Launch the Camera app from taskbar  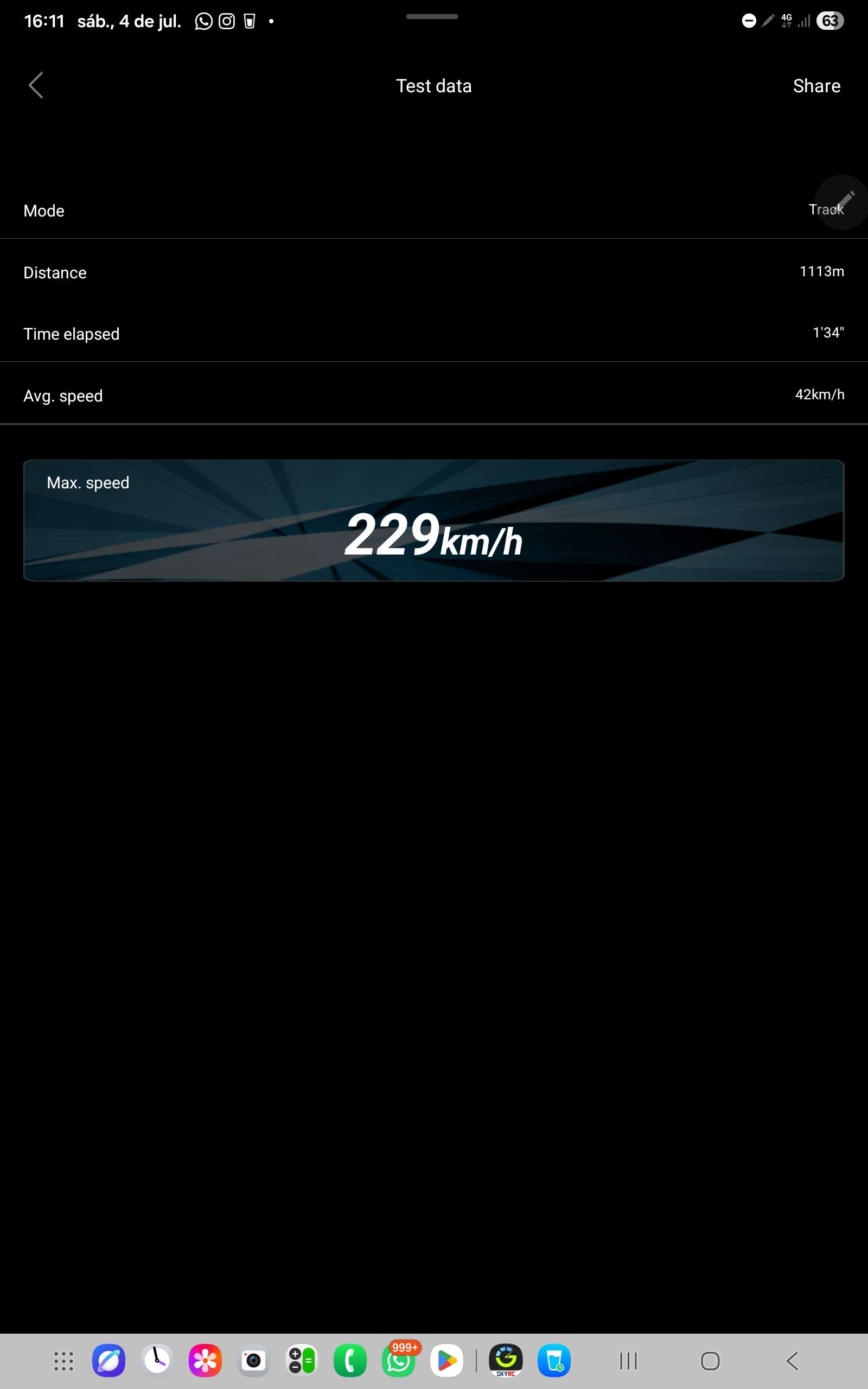point(253,1360)
